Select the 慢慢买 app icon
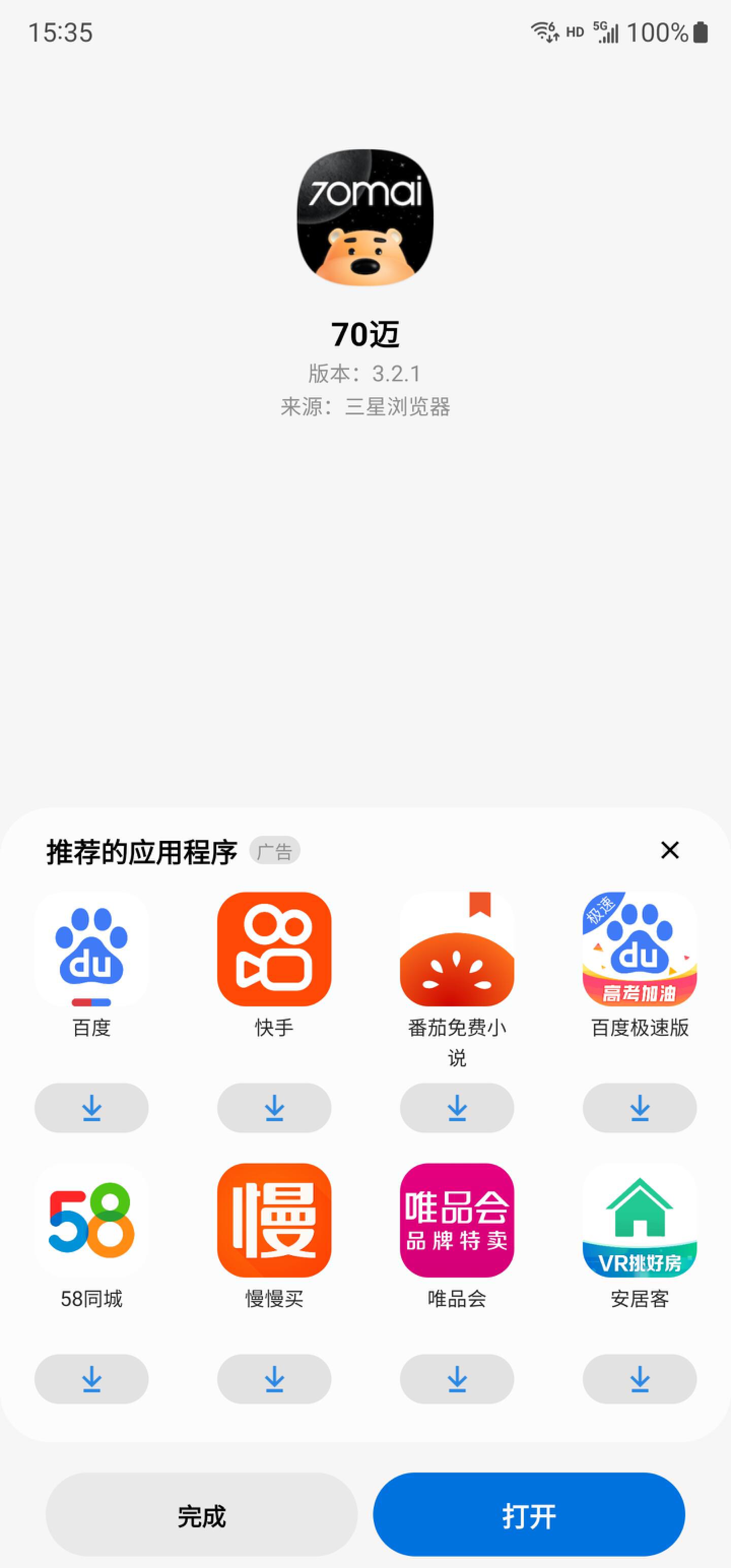 pyautogui.click(x=274, y=1224)
